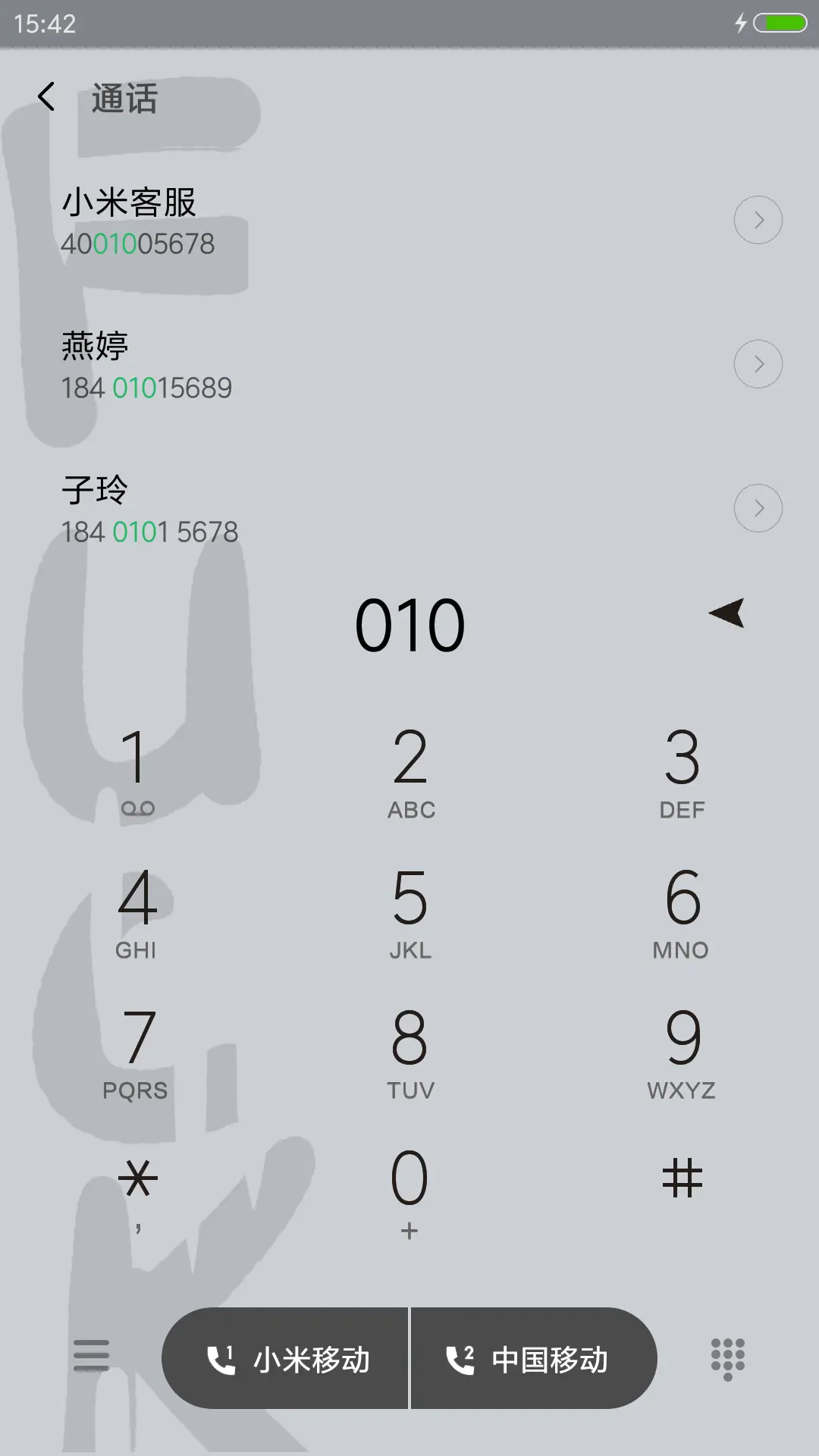Select the 通话 title
The height and width of the screenshot is (1456, 819).
124,99
